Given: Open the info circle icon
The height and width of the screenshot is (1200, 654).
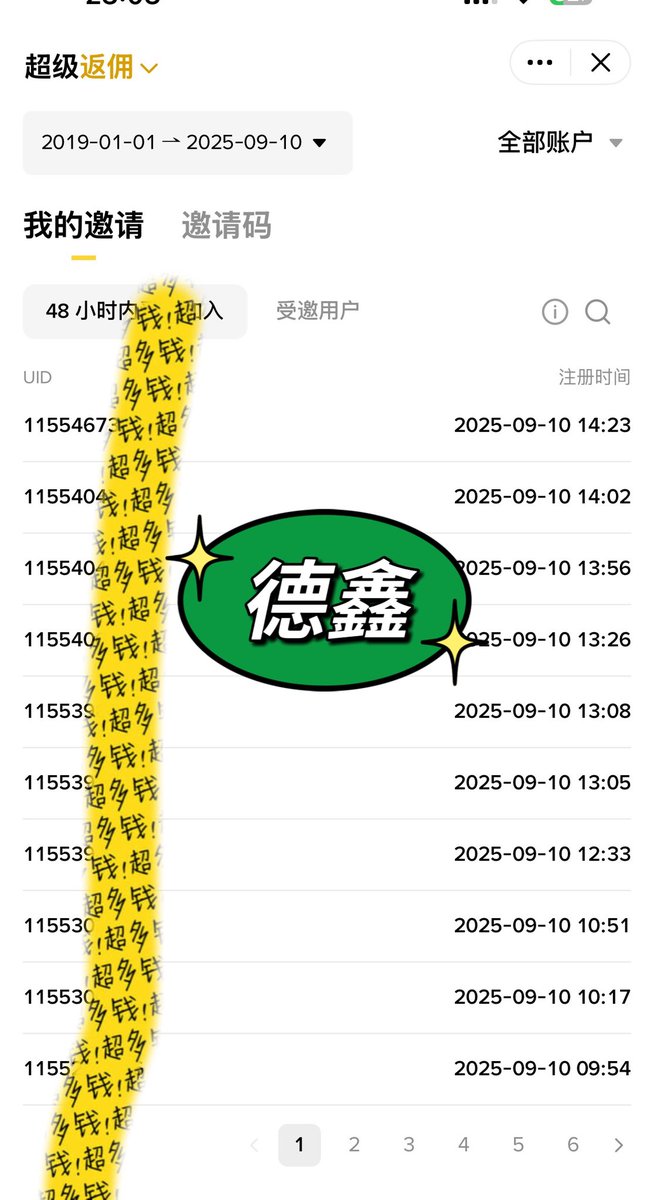Looking at the screenshot, I should [555, 312].
